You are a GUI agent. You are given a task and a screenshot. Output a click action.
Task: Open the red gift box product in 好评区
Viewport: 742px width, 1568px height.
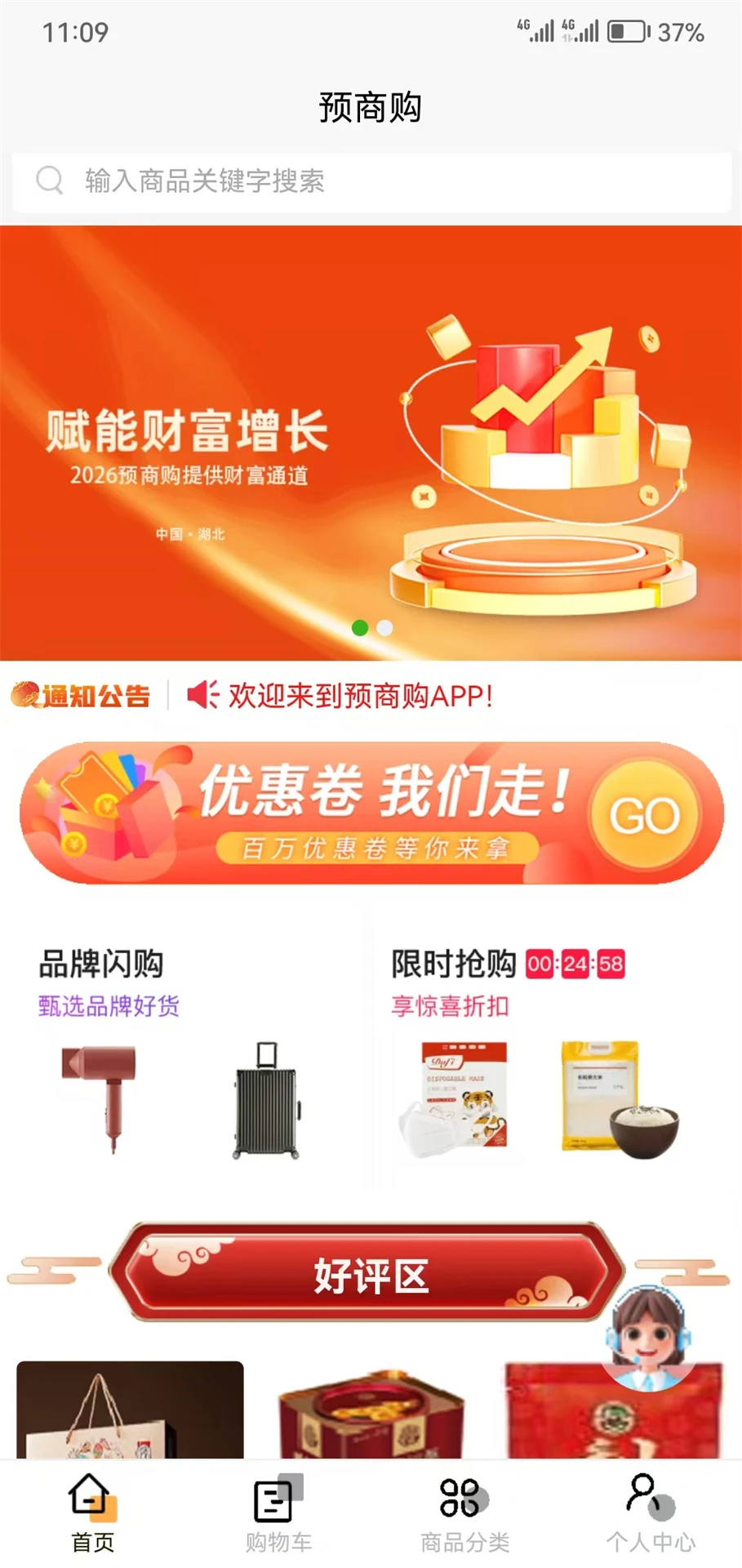click(x=372, y=1414)
